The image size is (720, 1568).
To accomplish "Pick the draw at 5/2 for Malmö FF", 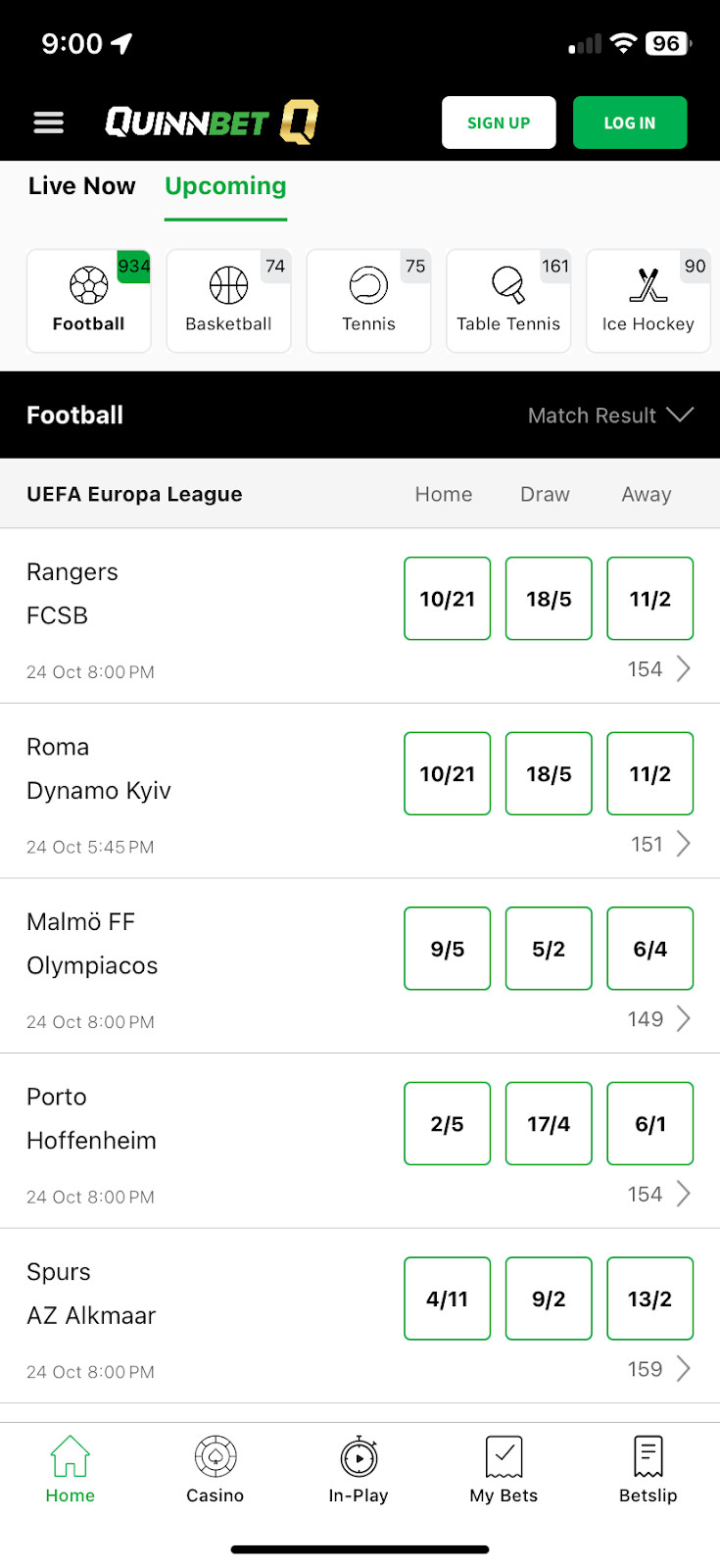I will click(x=549, y=949).
